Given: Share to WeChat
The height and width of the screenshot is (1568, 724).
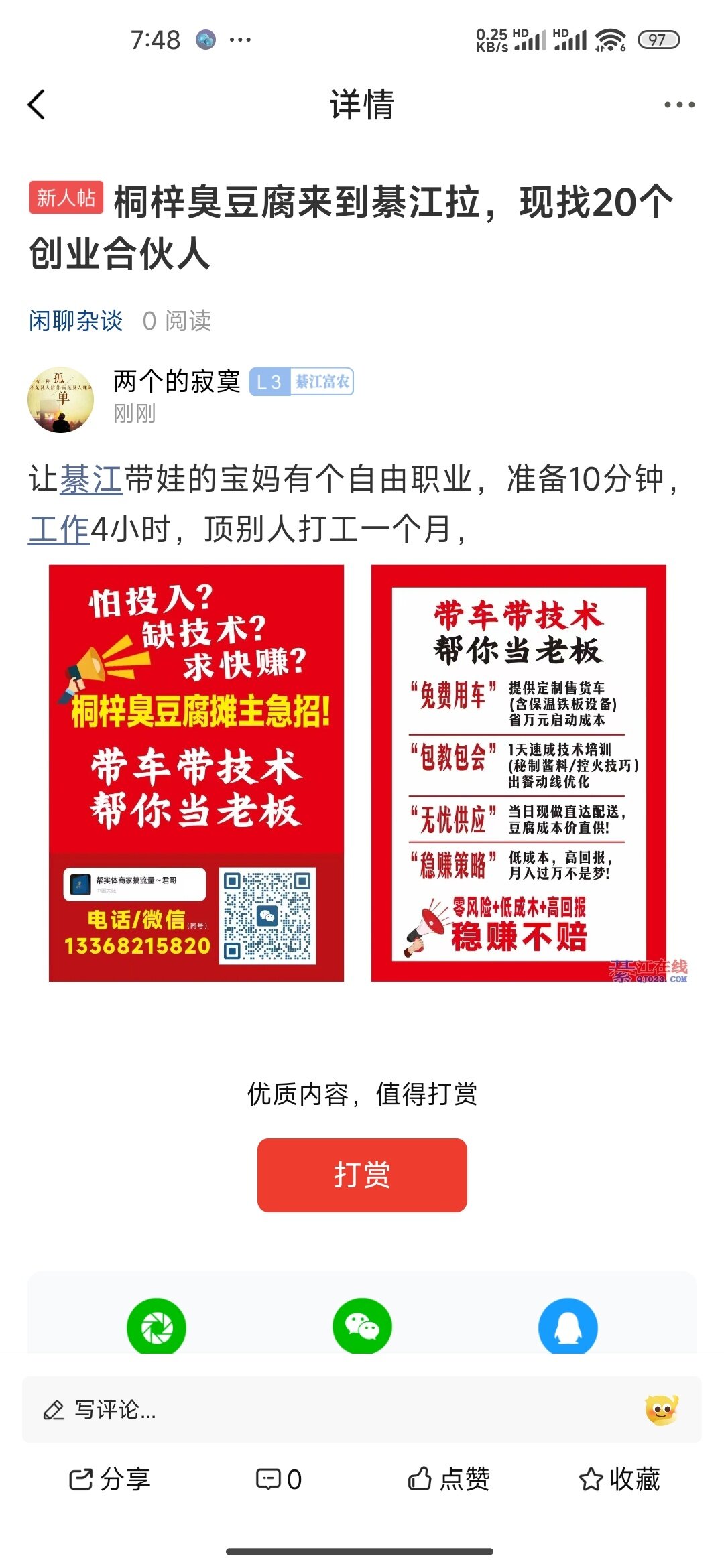Looking at the screenshot, I should 362,1327.
